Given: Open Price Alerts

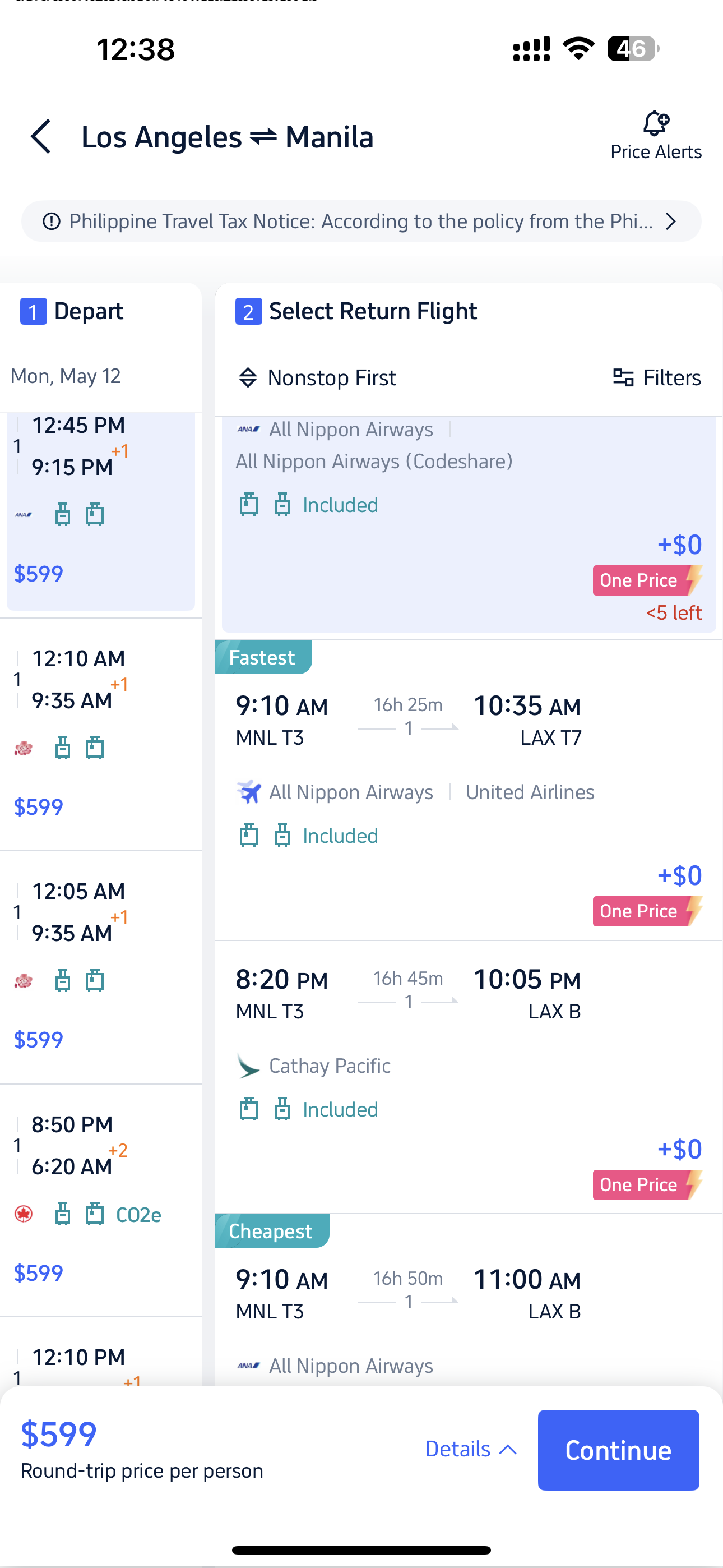Looking at the screenshot, I should tap(655, 136).
